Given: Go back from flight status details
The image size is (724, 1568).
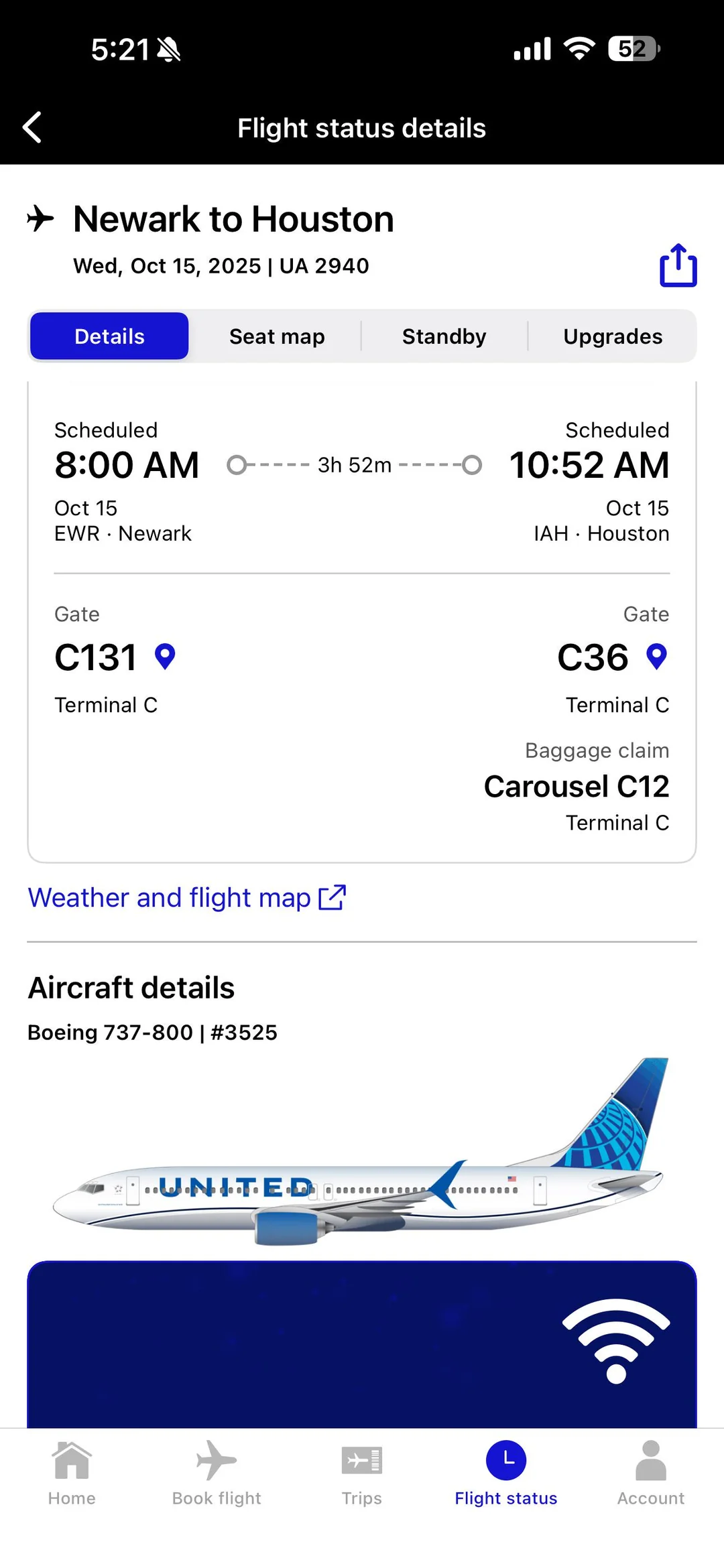Looking at the screenshot, I should [x=32, y=127].
